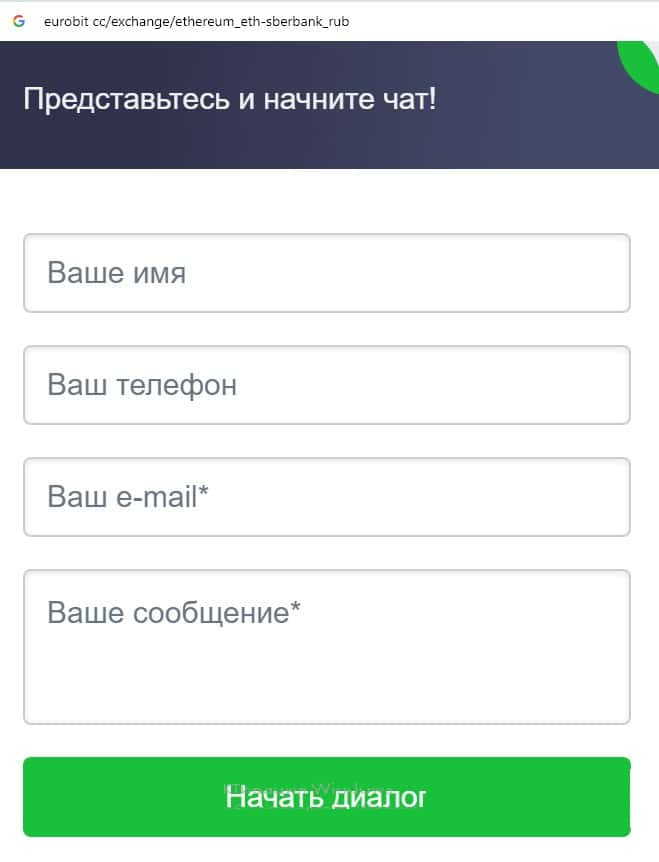The image size is (659, 862).
Task: Tap the 'Ваш телефон' phone field
Action: click(x=326, y=385)
